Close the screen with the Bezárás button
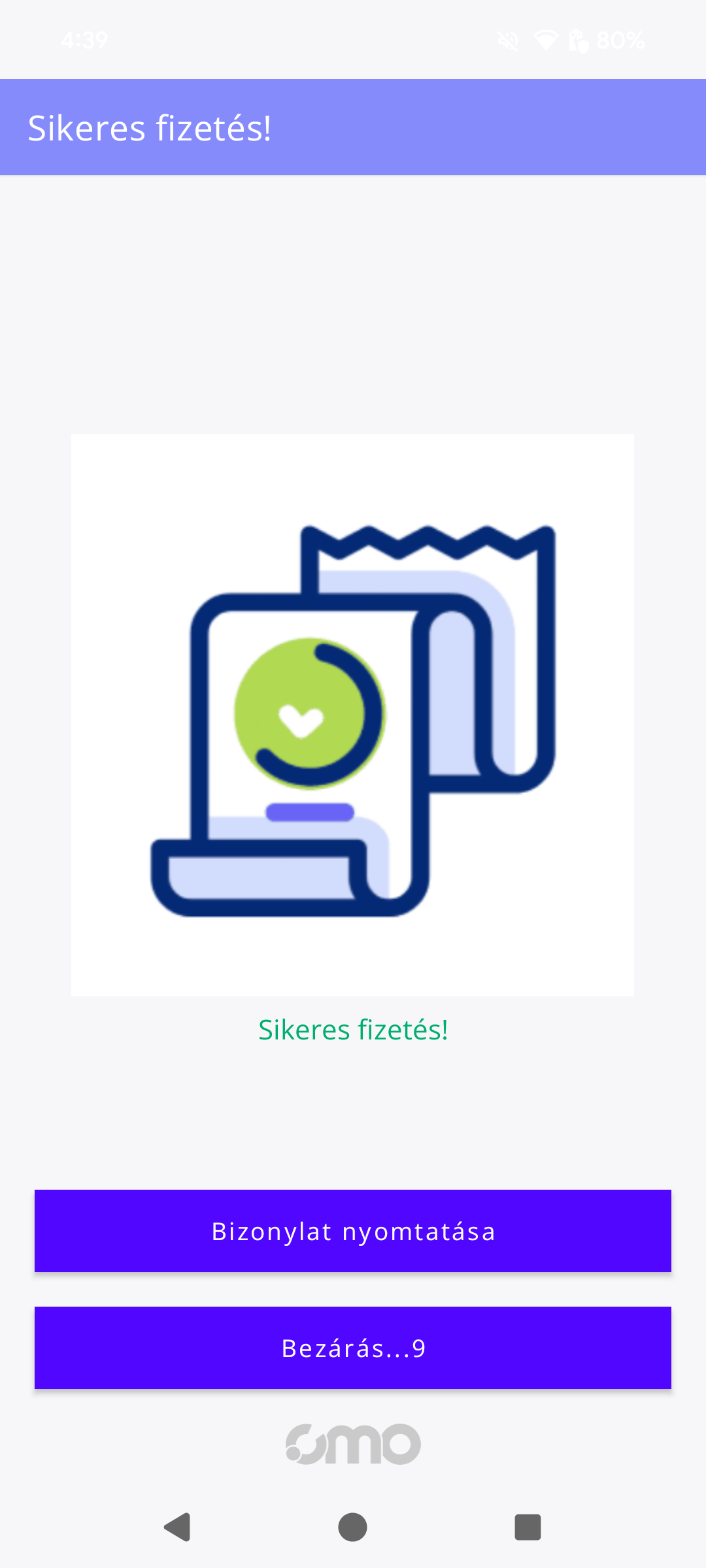Viewport: 706px width, 1568px height. [x=353, y=1348]
